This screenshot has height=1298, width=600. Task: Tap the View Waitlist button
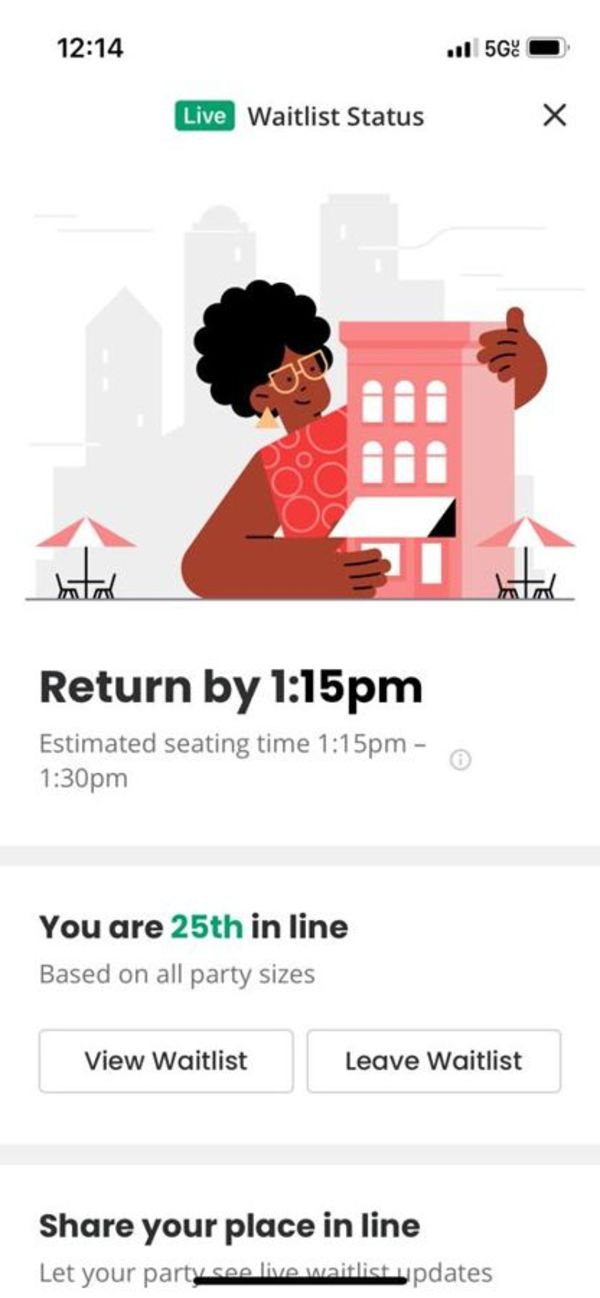(x=166, y=1060)
